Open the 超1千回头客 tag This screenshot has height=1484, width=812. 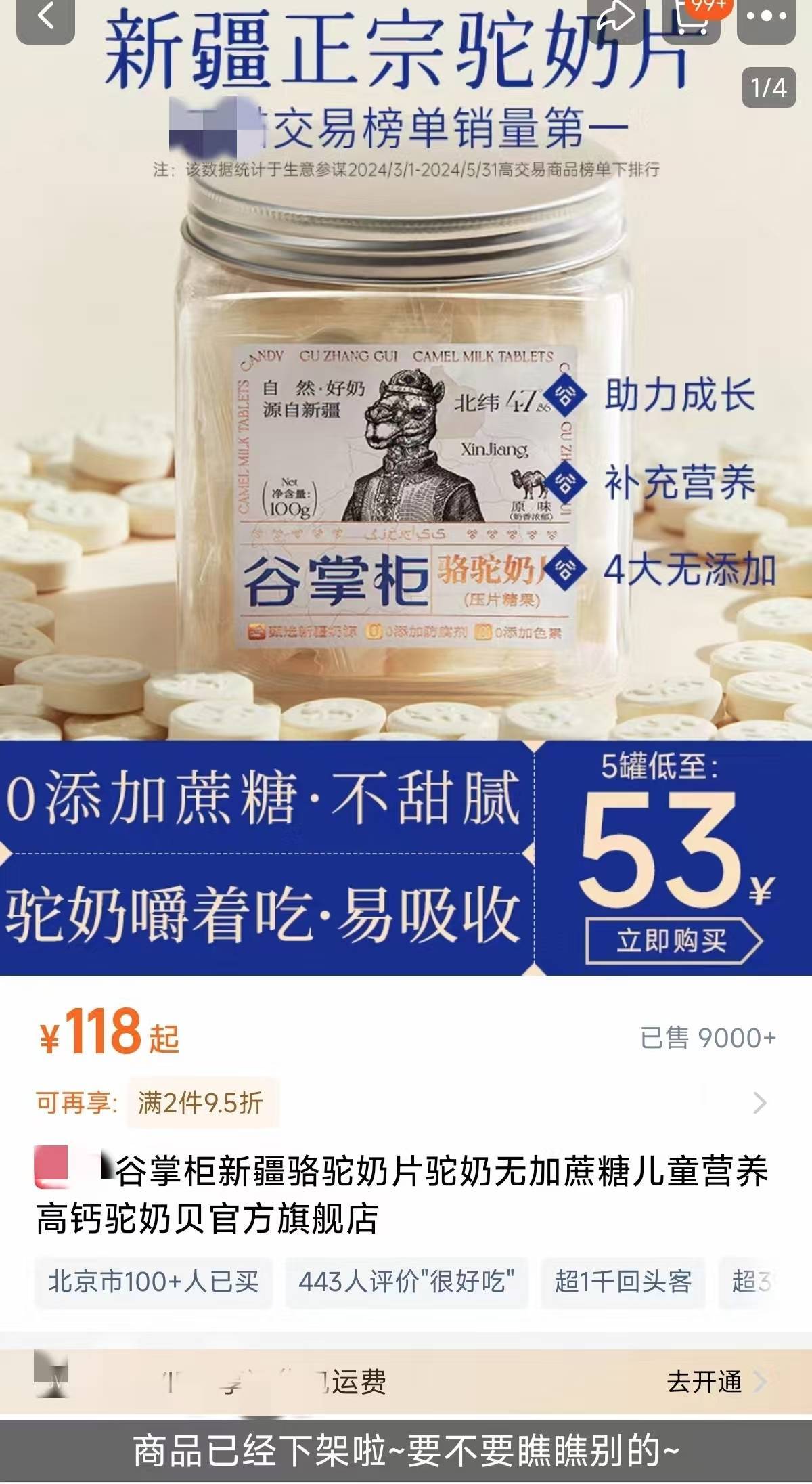coord(623,1282)
